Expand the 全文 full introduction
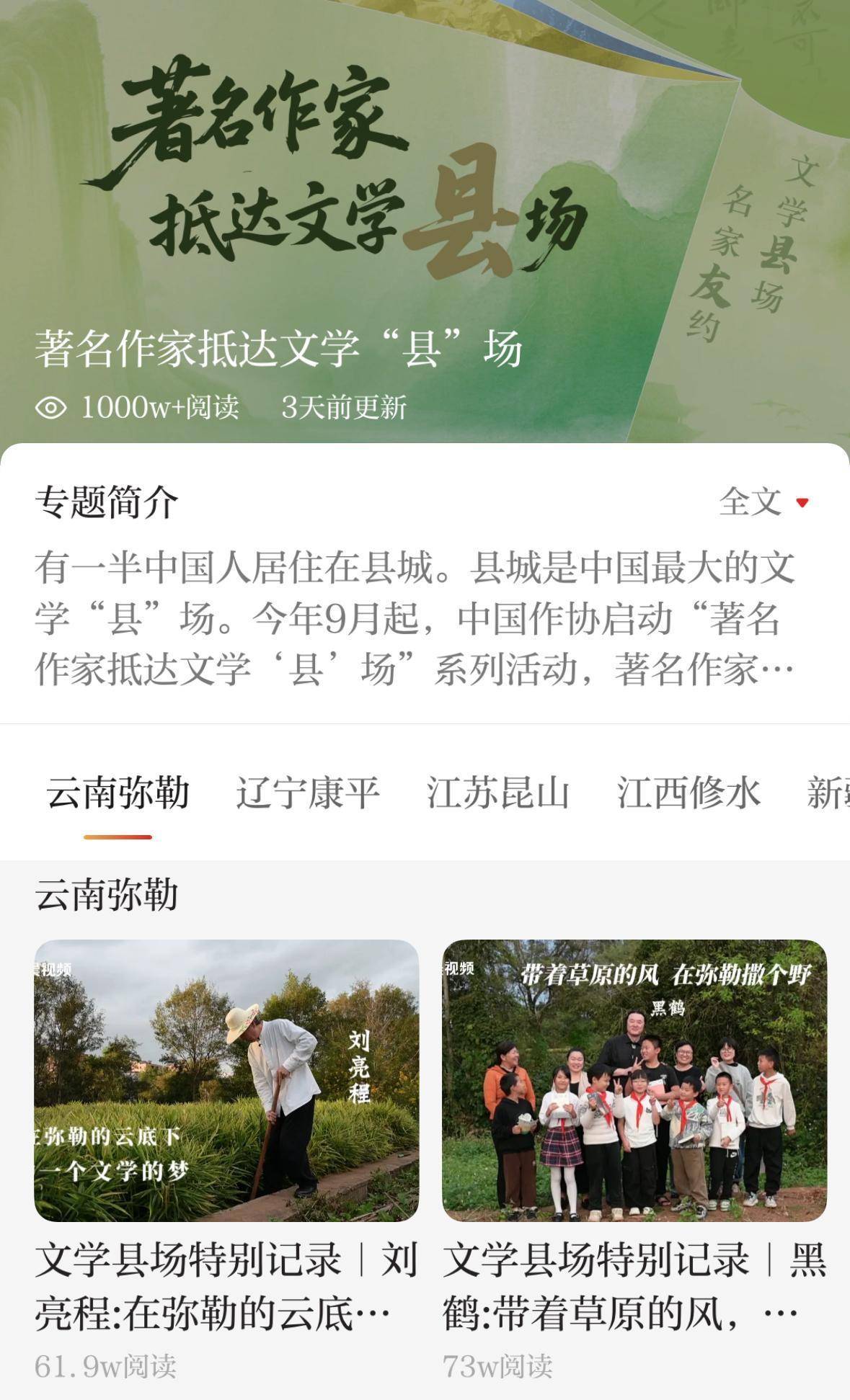This screenshot has width=850, height=1400. tap(763, 501)
